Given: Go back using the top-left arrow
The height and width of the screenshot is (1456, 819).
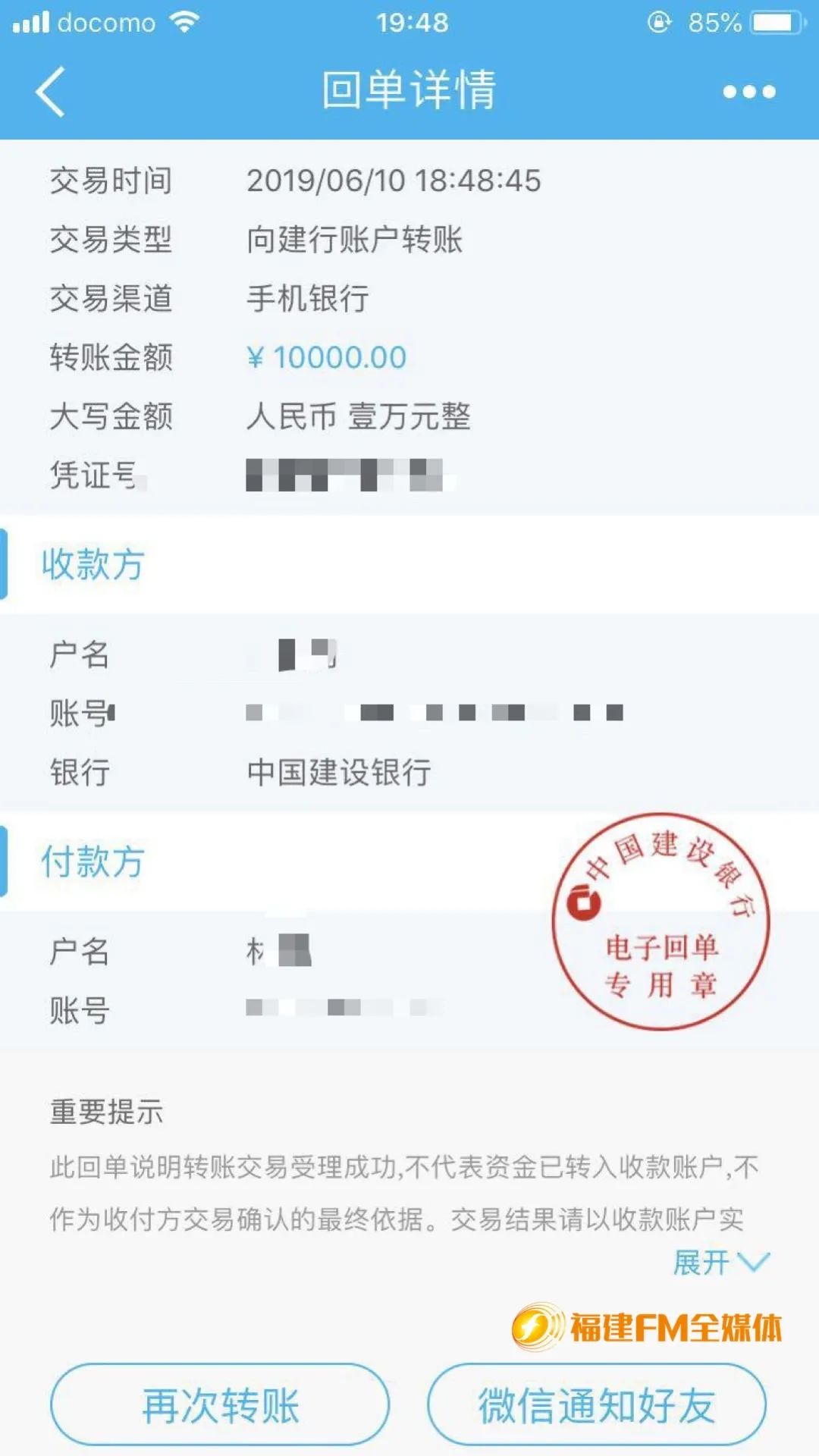Looking at the screenshot, I should [50, 92].
